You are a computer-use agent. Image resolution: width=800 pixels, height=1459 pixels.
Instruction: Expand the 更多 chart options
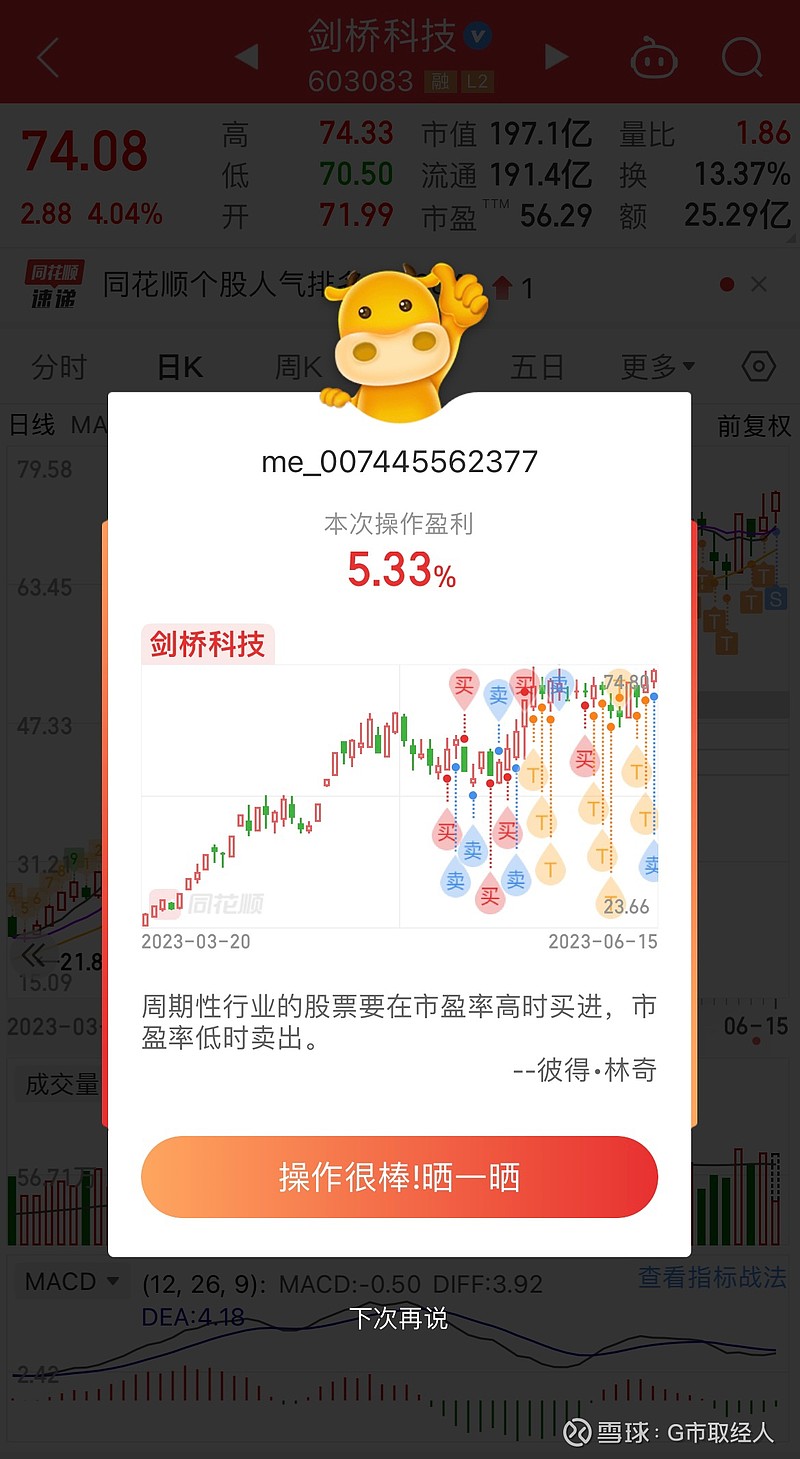point(657,367)
